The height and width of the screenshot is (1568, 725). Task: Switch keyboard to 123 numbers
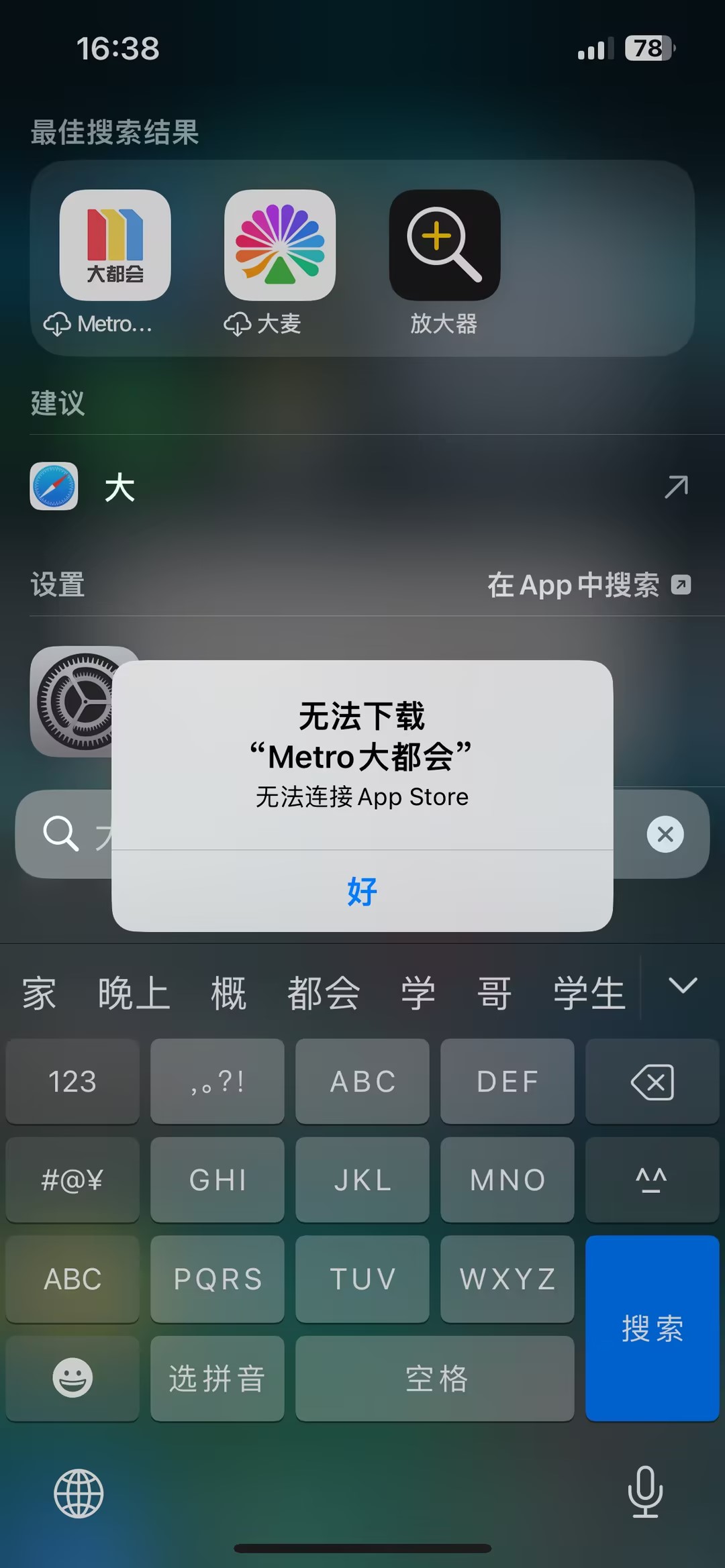(72, 1082)
